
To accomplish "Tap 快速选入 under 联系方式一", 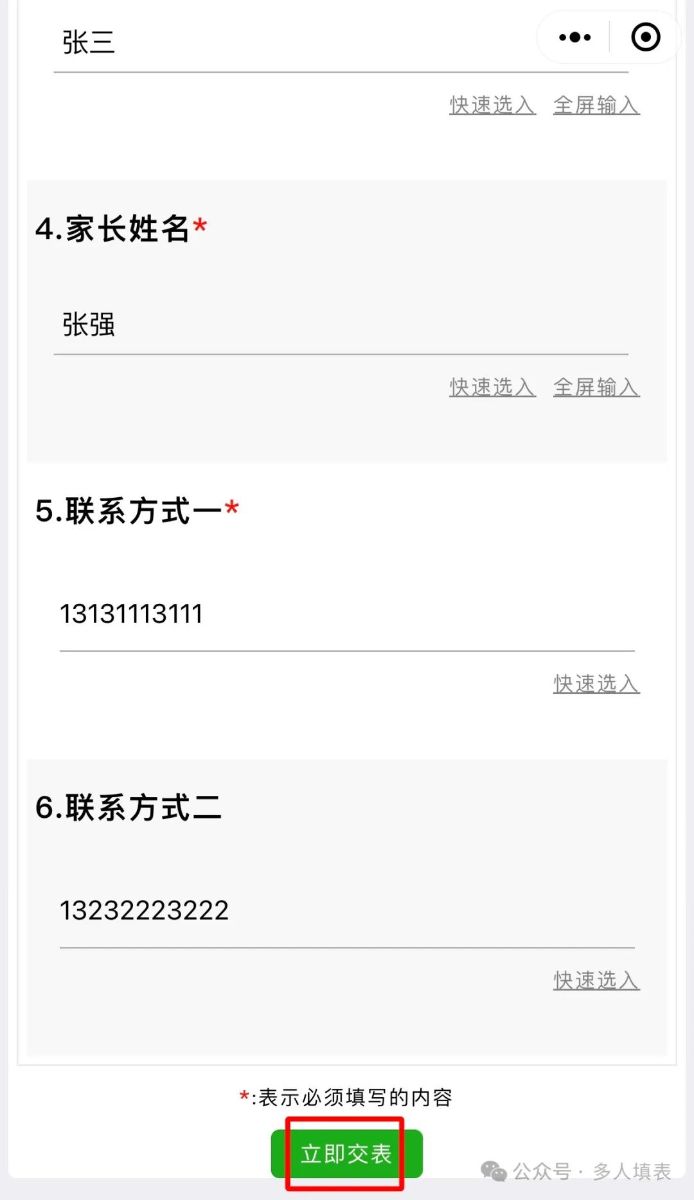I will pyautogui.click(x=597, y=684).
